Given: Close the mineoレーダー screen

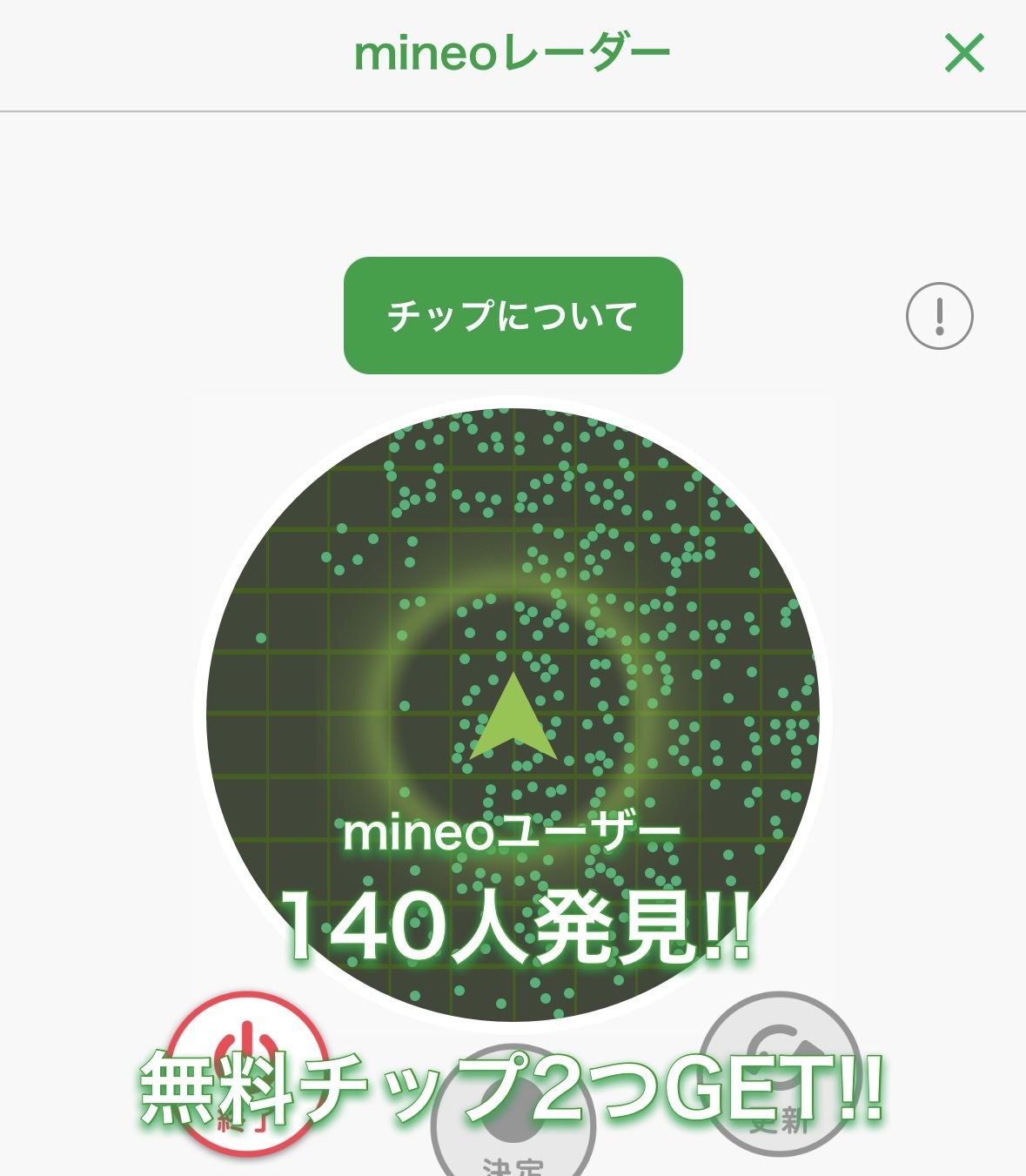Looking at the screenshot, I should pos(964,53).
